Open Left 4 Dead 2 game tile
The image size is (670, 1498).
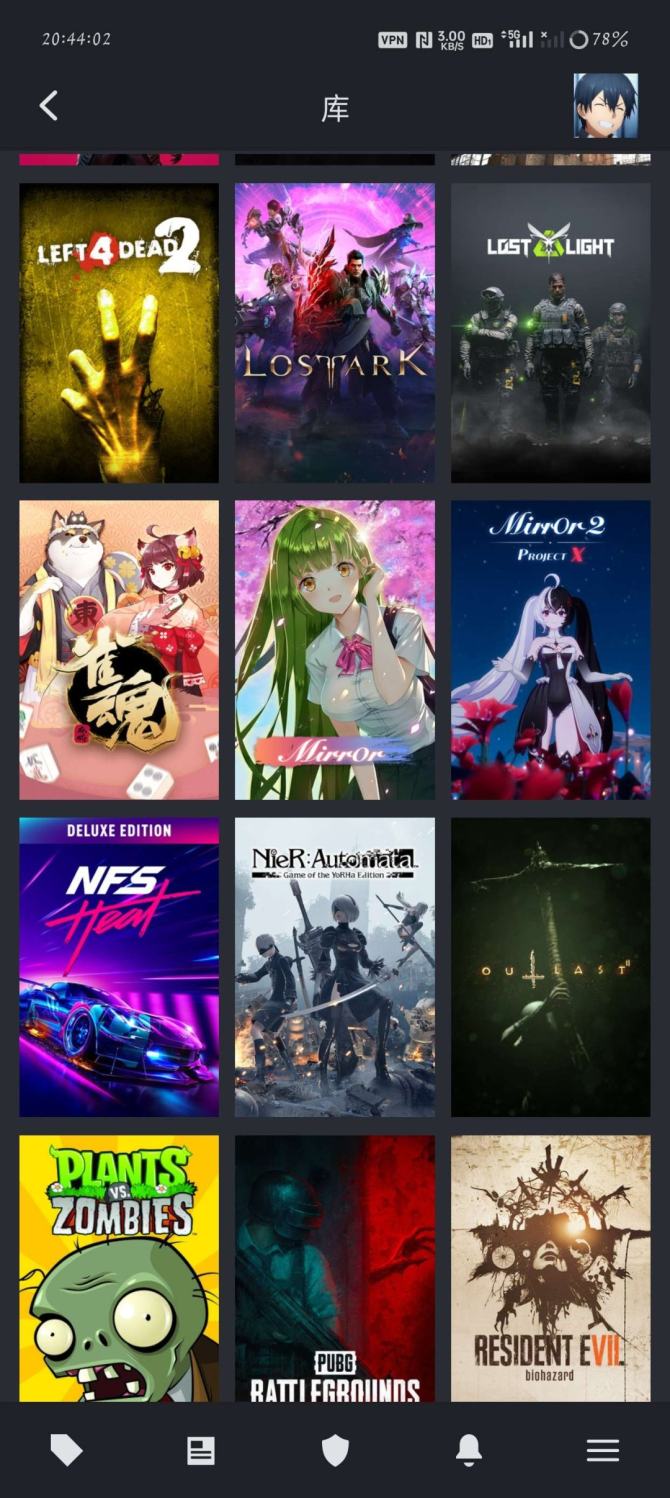tap(119, 332)
